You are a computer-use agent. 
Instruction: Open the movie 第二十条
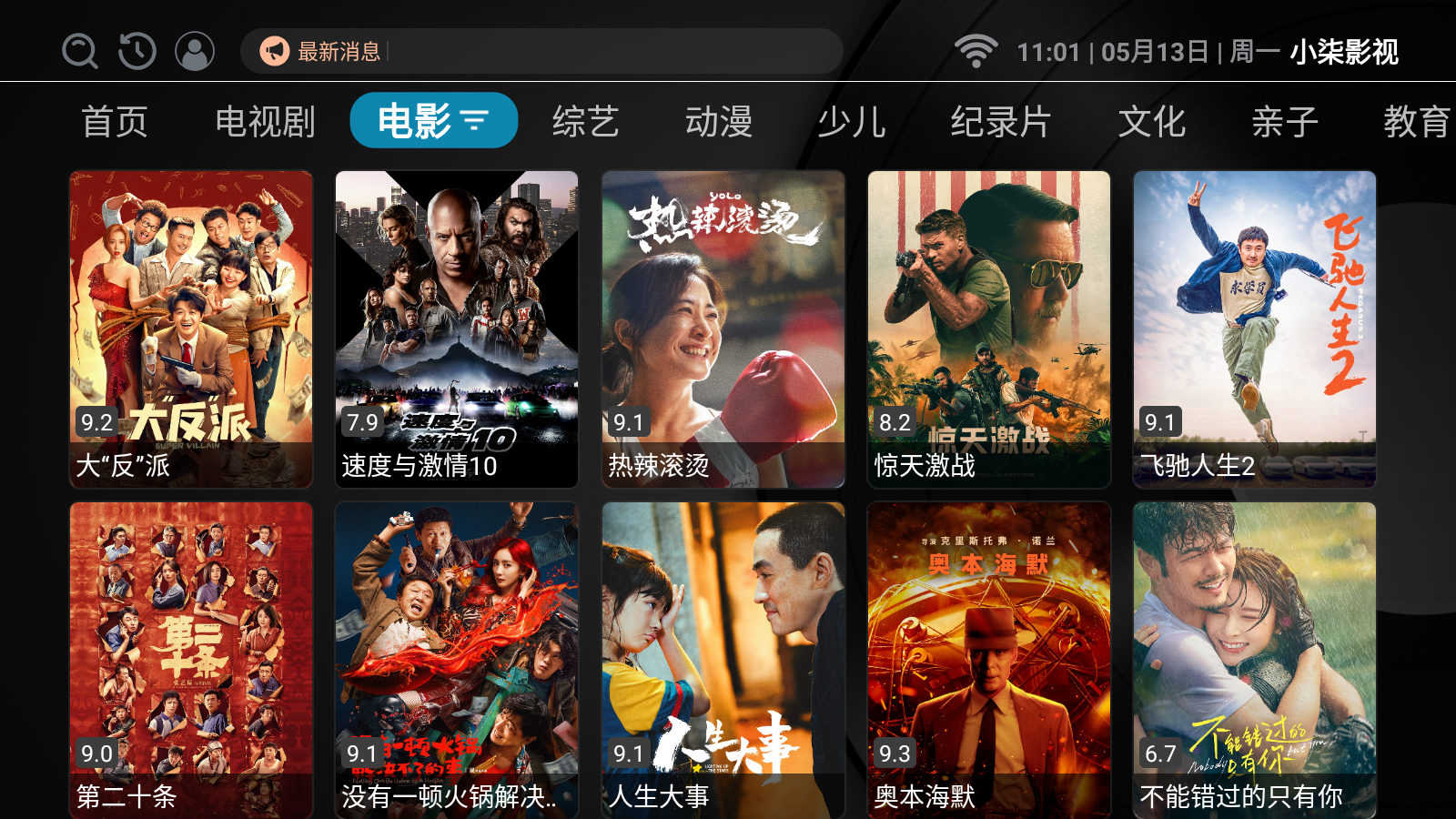191,660
